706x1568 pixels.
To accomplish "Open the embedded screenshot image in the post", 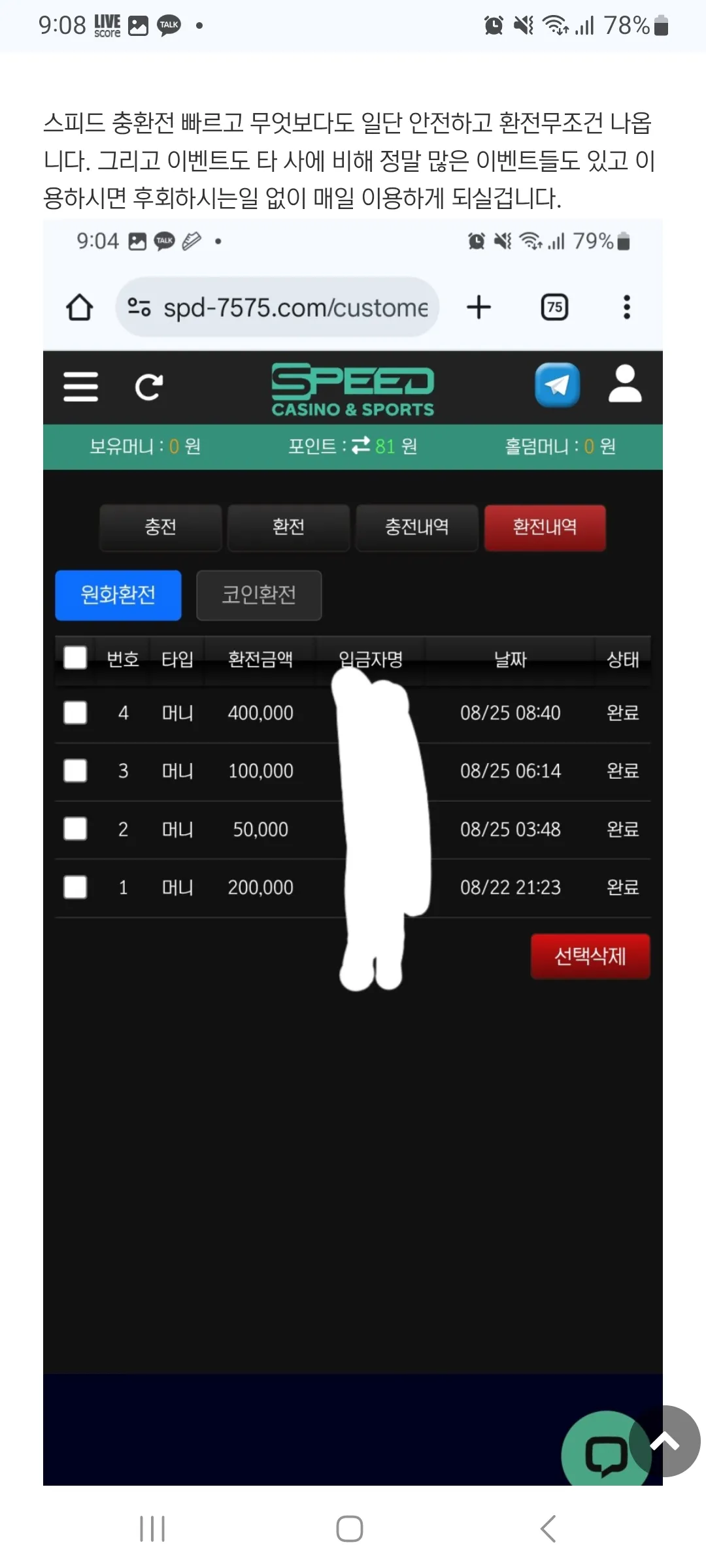I will [353, 852].
